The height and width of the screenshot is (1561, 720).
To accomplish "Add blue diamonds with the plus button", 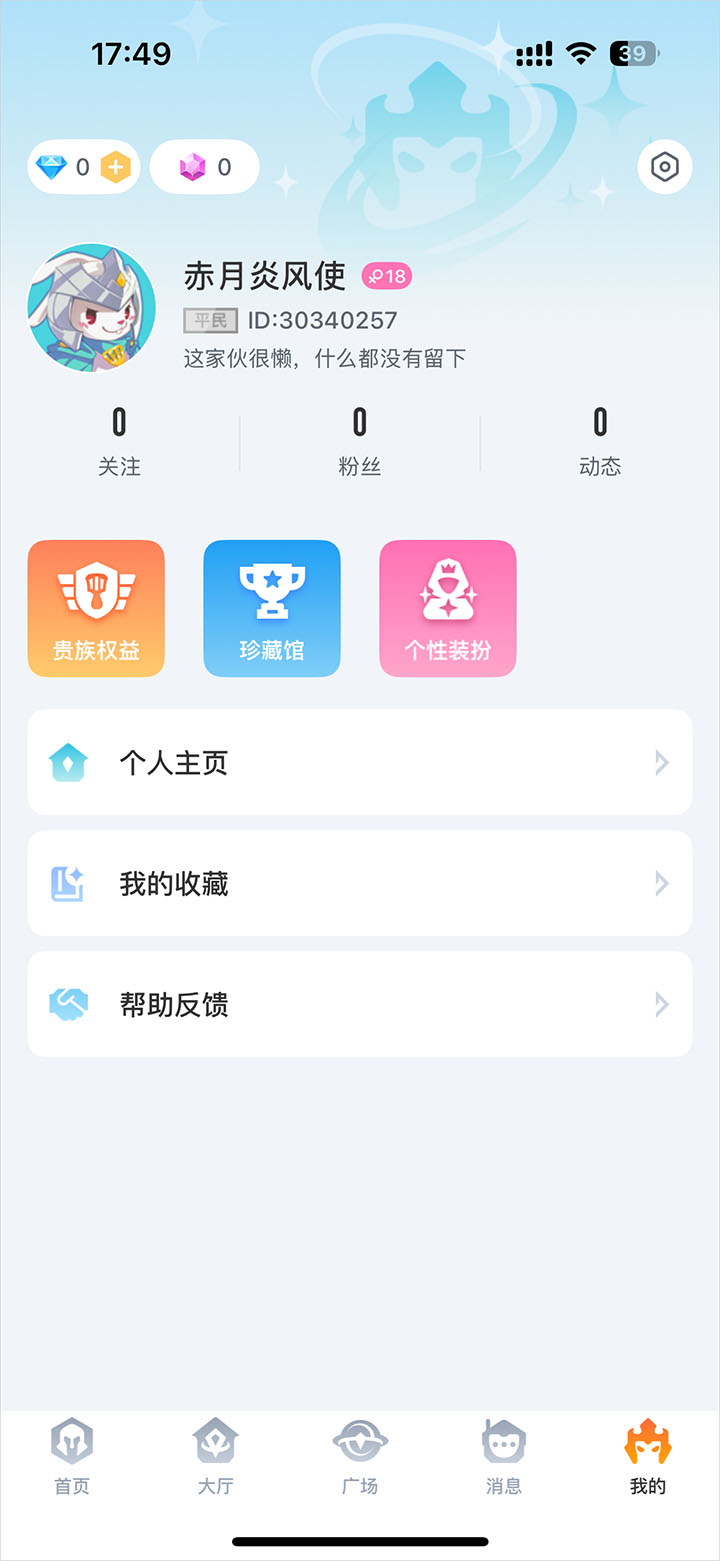I will [116, 167].
